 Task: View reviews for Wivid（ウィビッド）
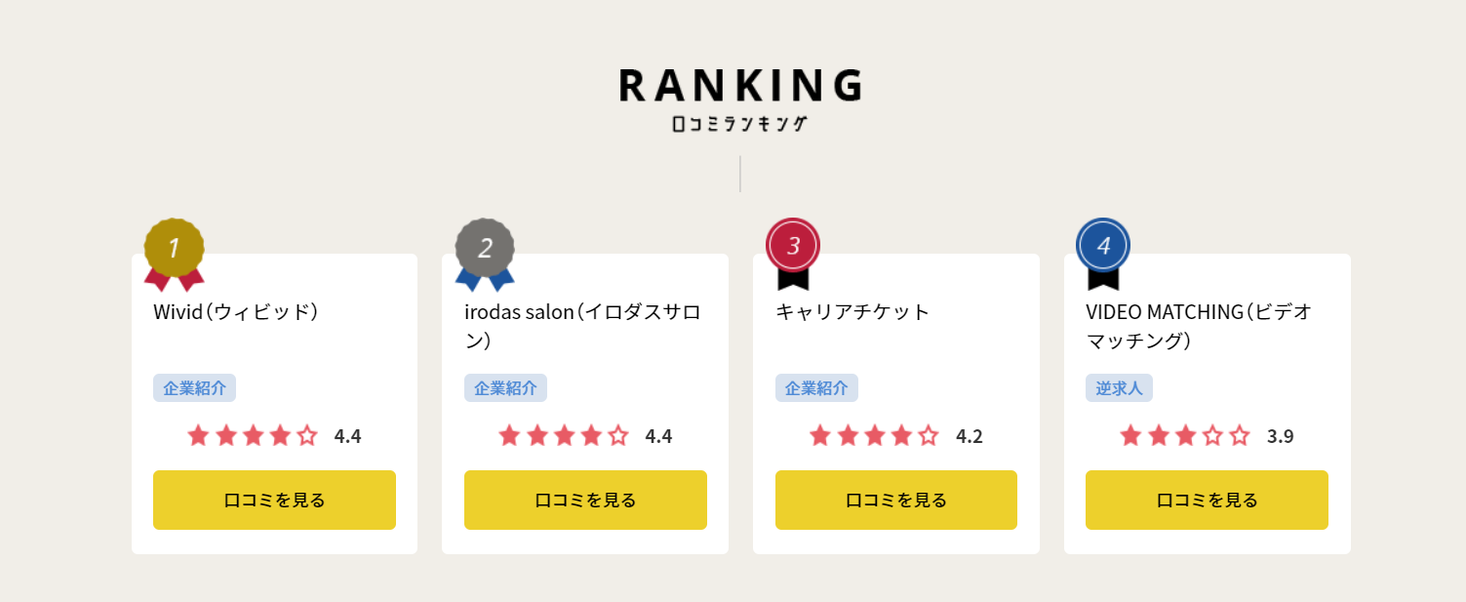point(274,500)
